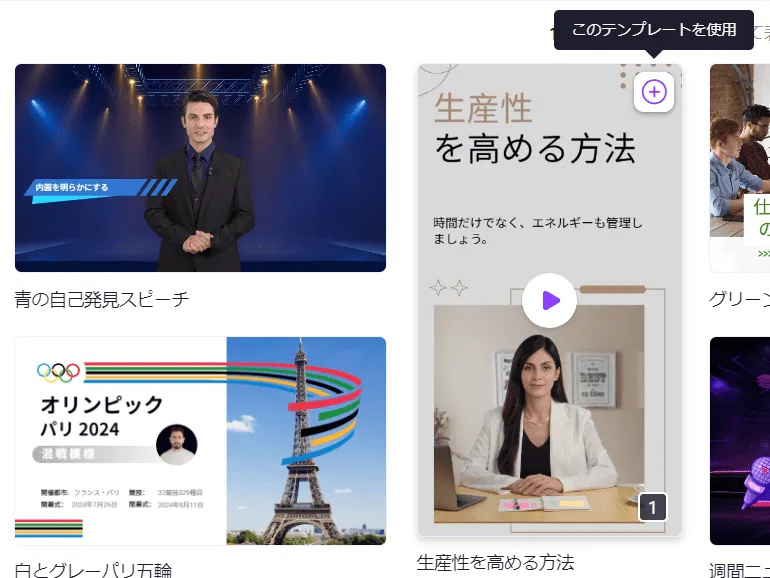Open the 青の自己発見スピーチ template
Image resolution: width=770 pixels, height=578 pixels.
click(200, 168)
